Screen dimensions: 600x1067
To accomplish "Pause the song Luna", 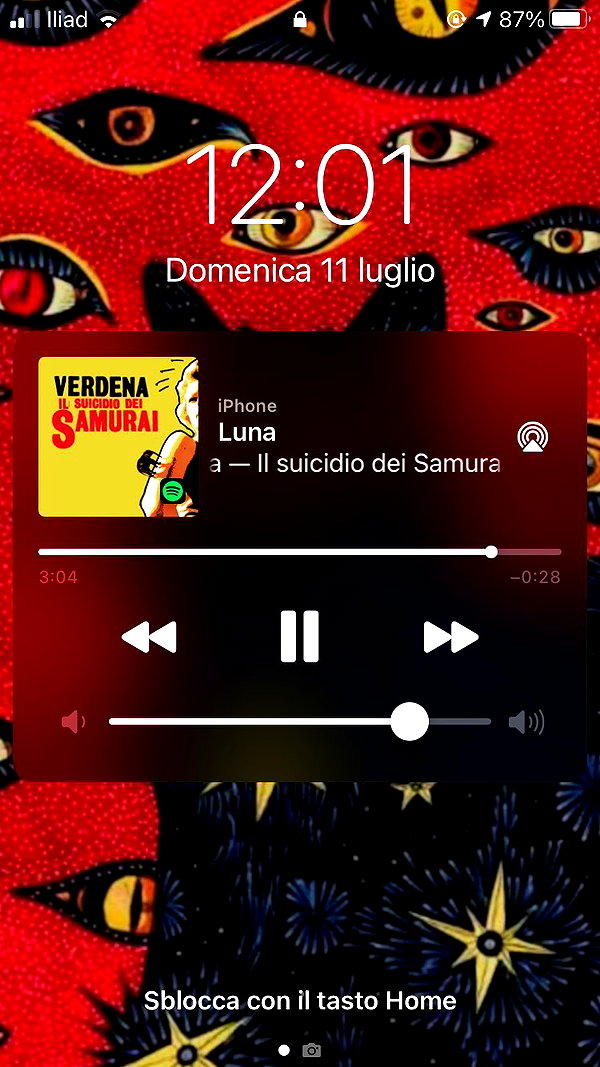I will [299, 636].
